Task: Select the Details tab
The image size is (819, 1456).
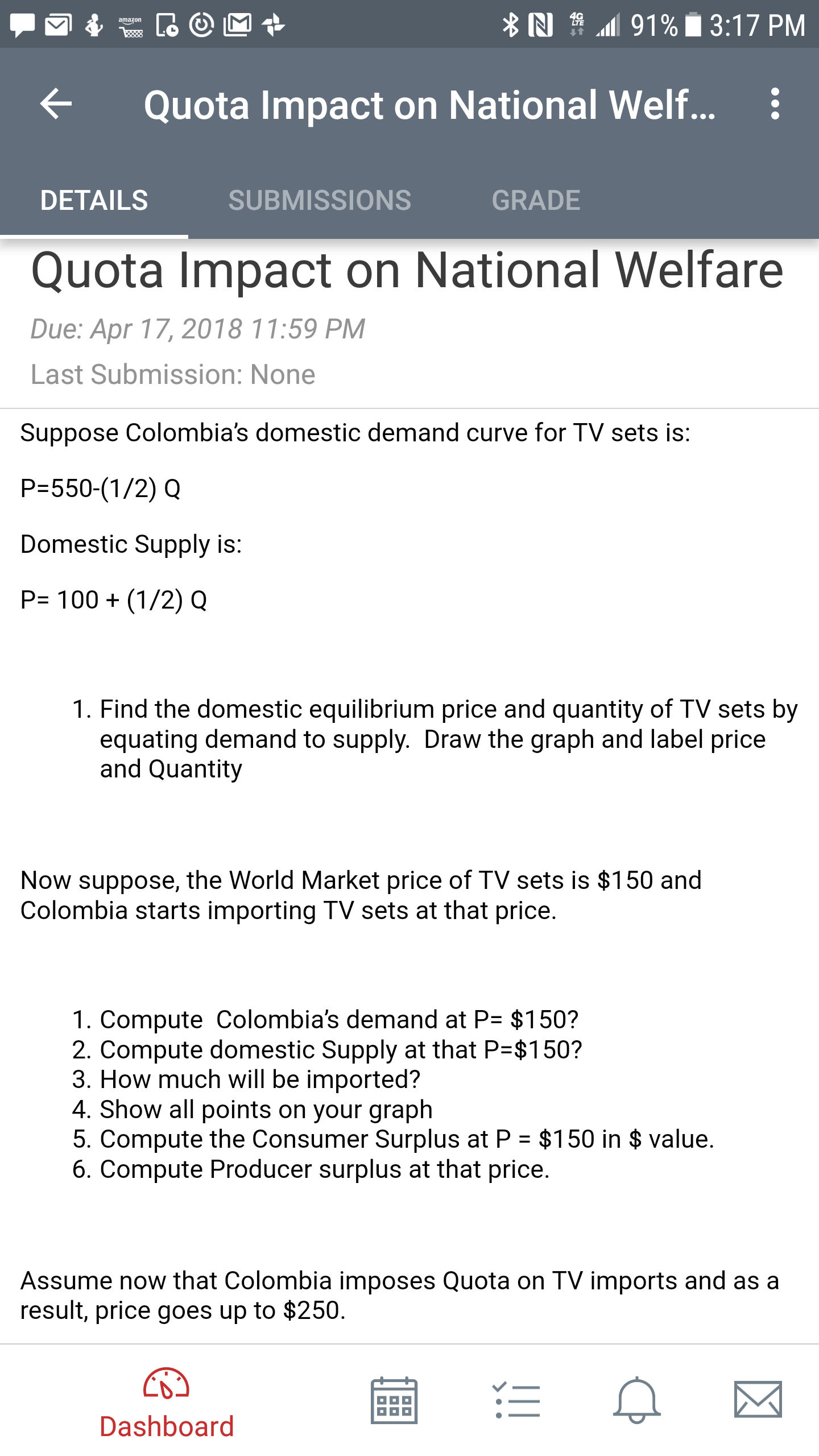Action: click(x=94, y=200)
